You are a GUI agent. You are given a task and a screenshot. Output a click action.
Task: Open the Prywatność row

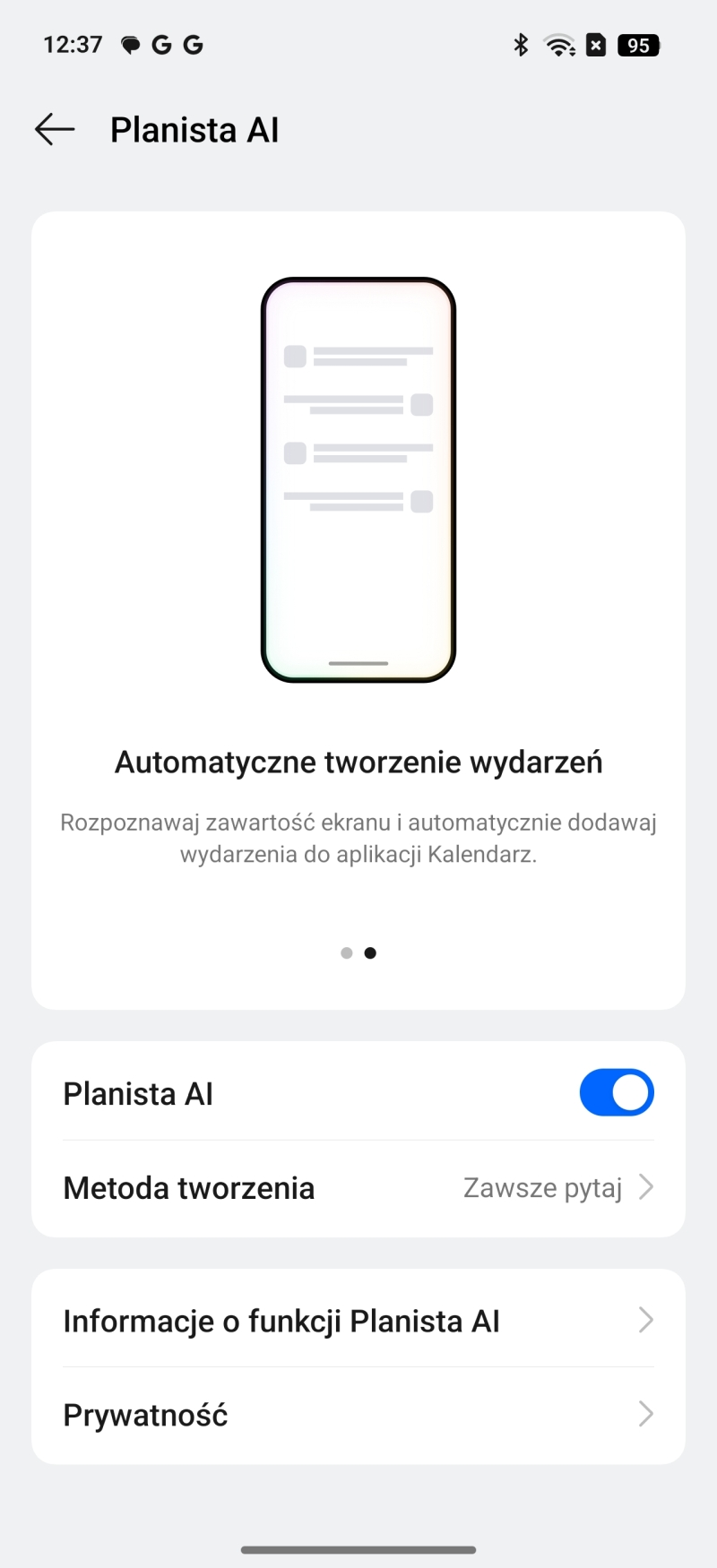(x=358, y=1416)
